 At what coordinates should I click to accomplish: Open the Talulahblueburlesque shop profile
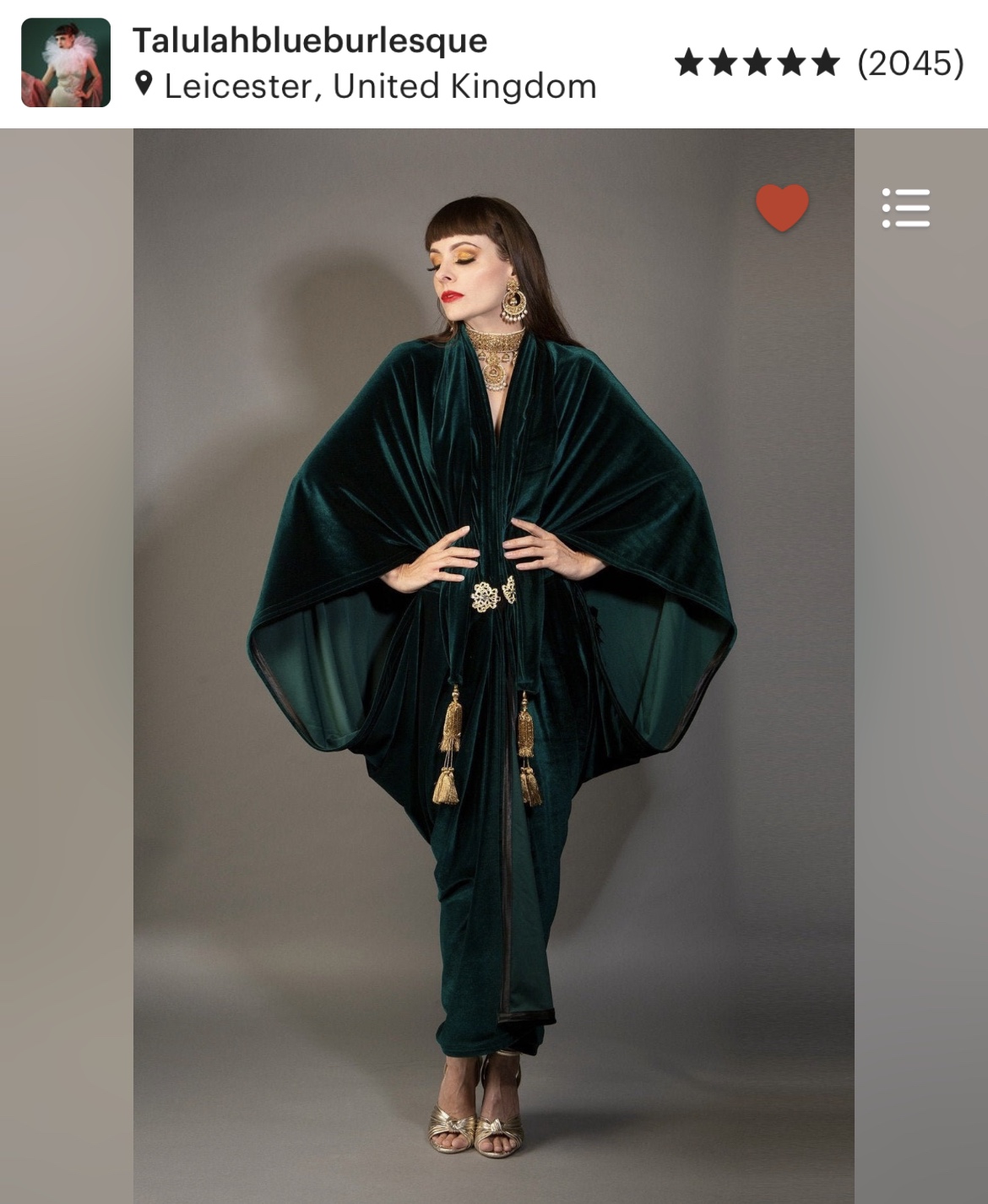pyautogui.click(x=309, y=41)
